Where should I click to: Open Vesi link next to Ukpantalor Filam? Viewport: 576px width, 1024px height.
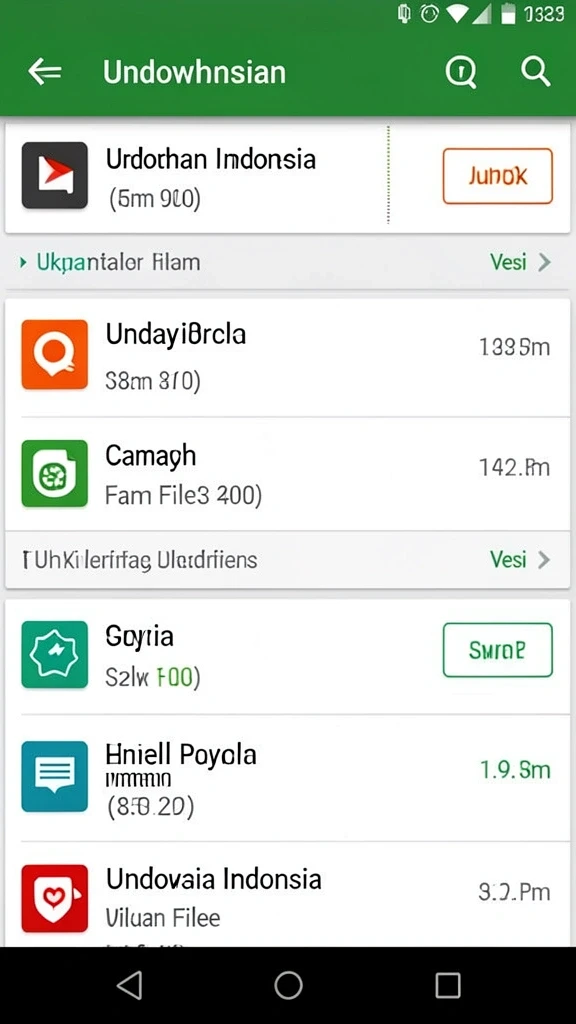520,263
